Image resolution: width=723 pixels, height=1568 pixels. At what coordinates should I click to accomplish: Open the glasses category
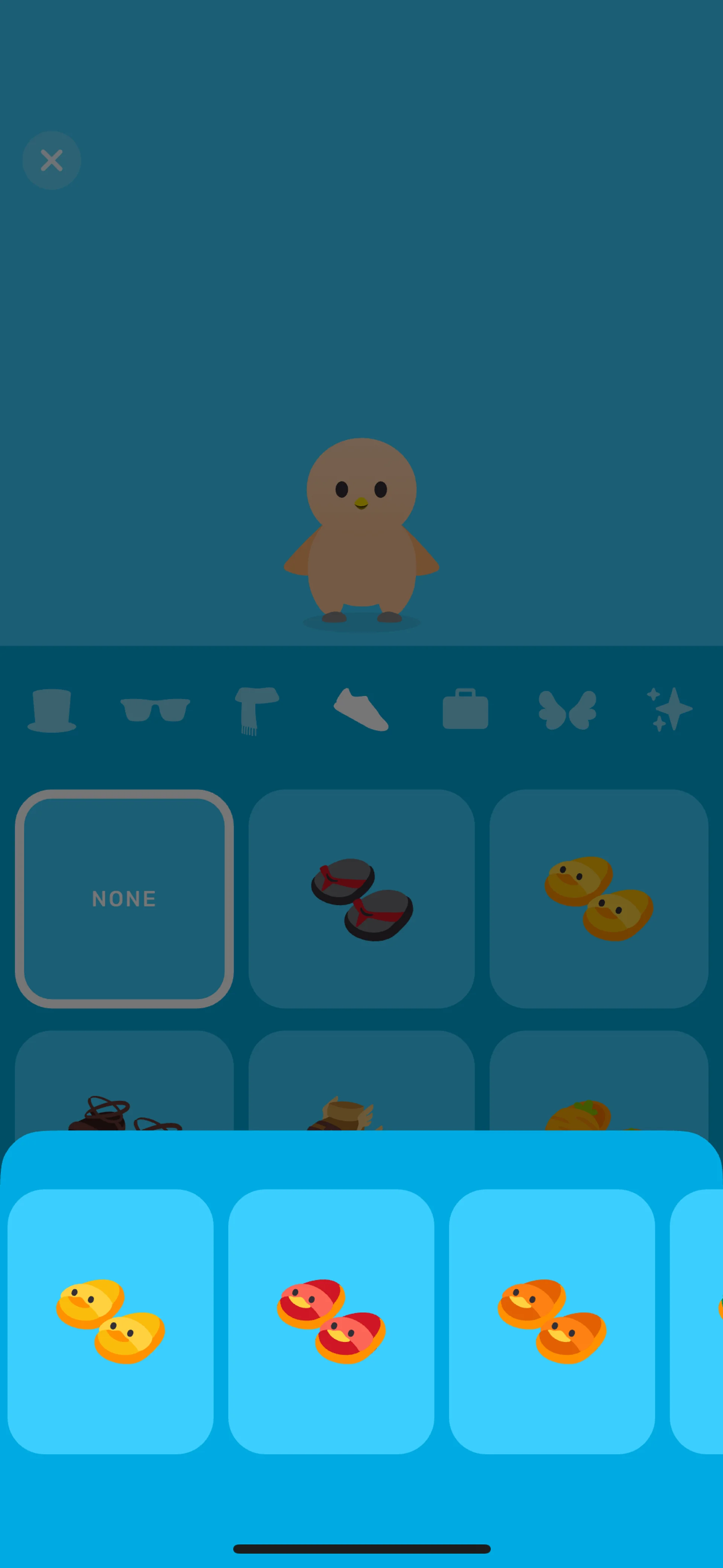(x=155, y=710)
